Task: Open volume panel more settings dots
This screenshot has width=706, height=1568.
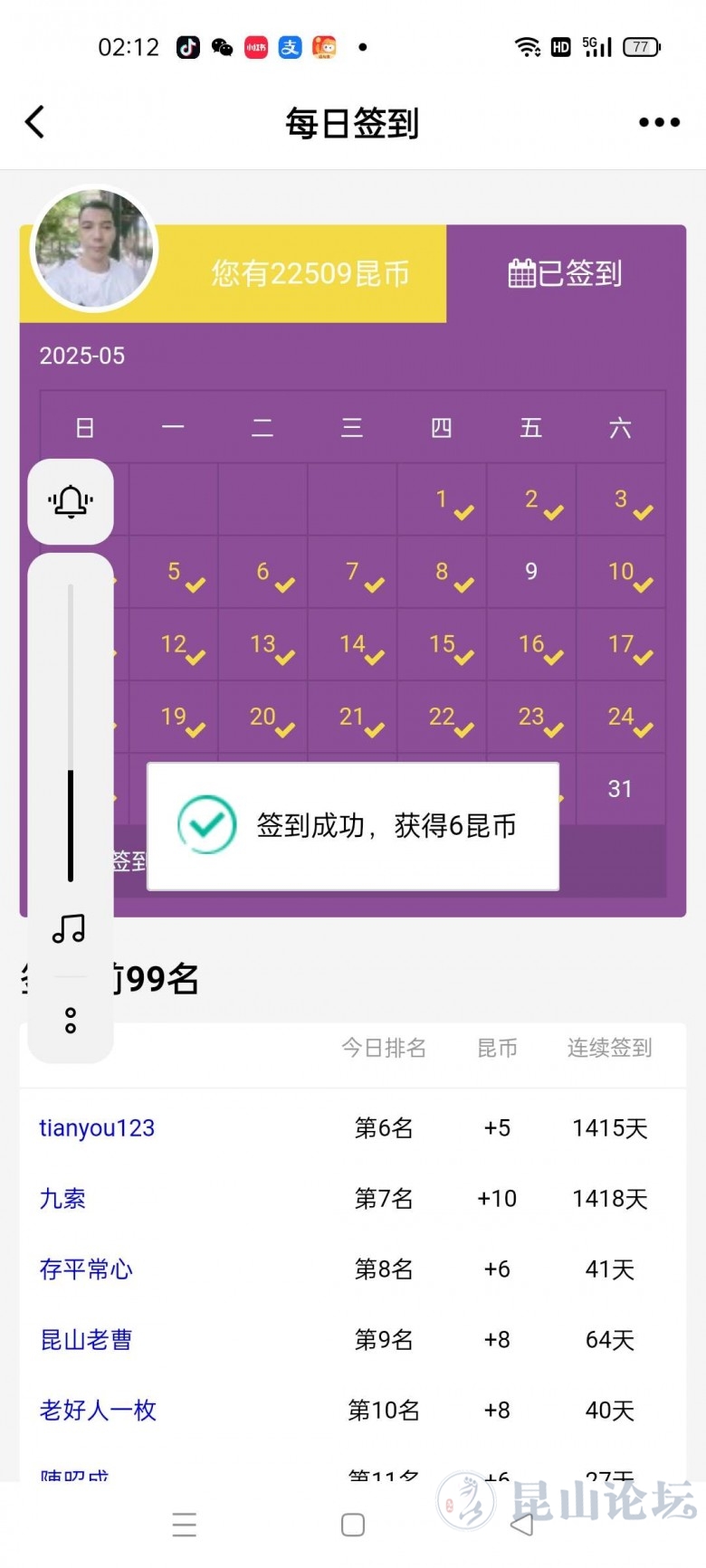Action: [x=71, y=1021]
